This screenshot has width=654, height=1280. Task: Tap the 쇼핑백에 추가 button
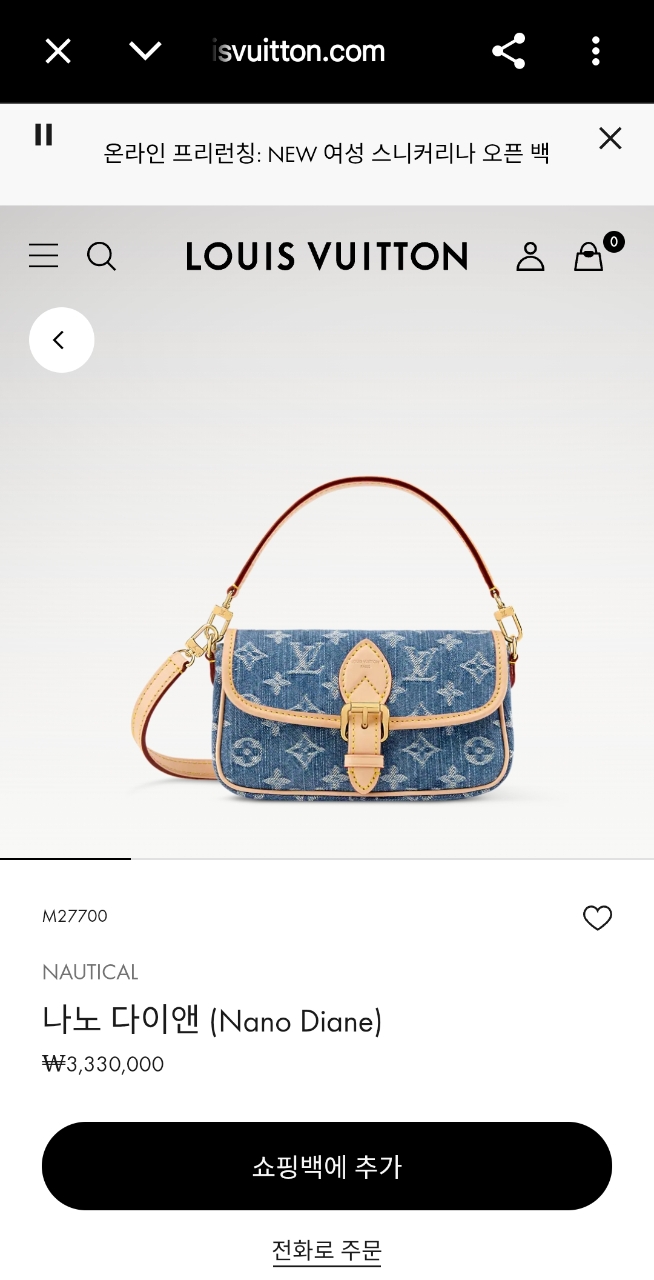click(326, 1166)
